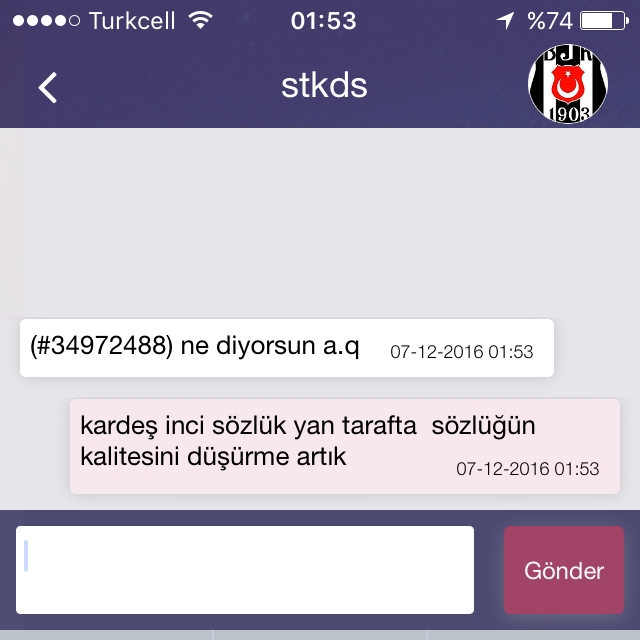Tap the Gönder button

(564, 571)
